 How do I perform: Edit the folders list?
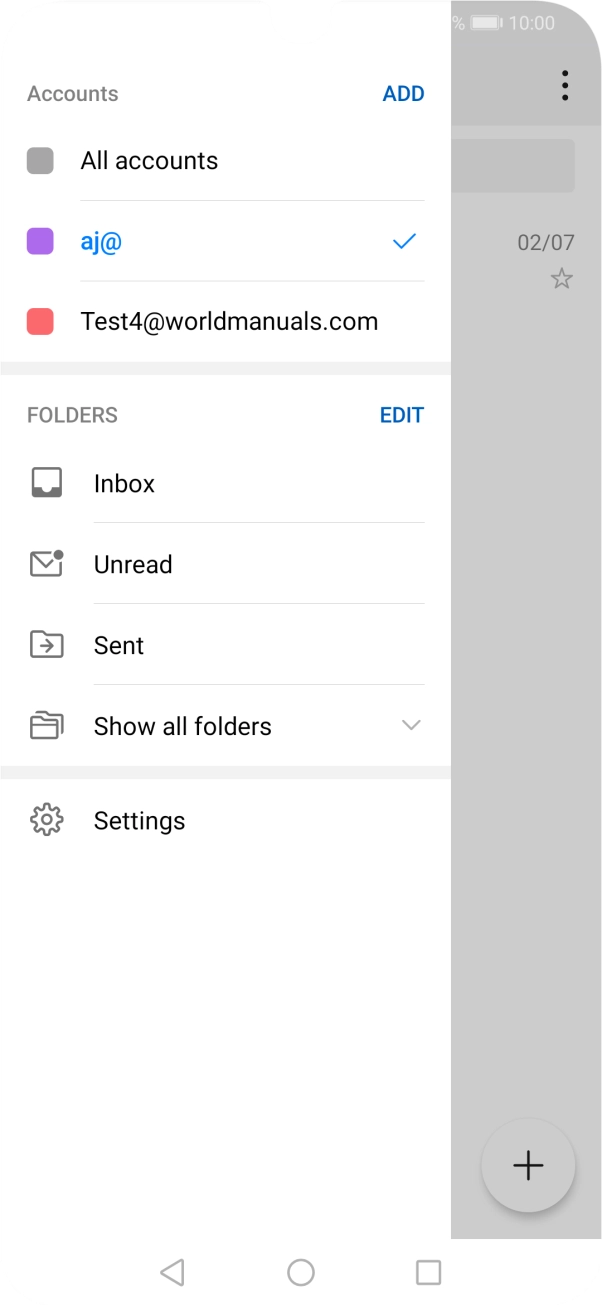(x=401, y=415)
